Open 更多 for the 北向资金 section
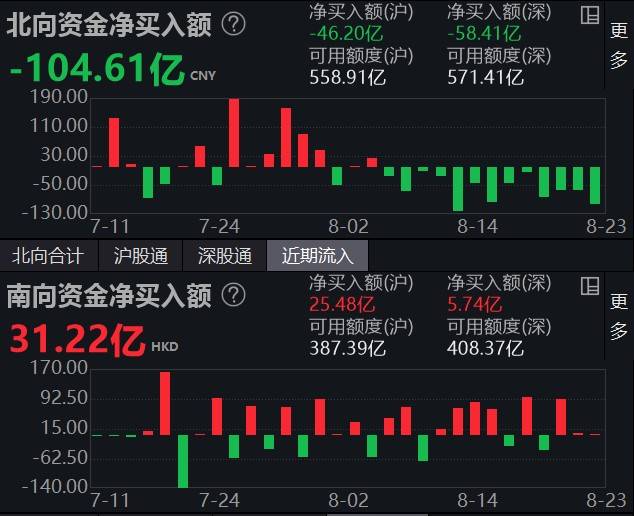634x516 pixels. tap(619, 45)
